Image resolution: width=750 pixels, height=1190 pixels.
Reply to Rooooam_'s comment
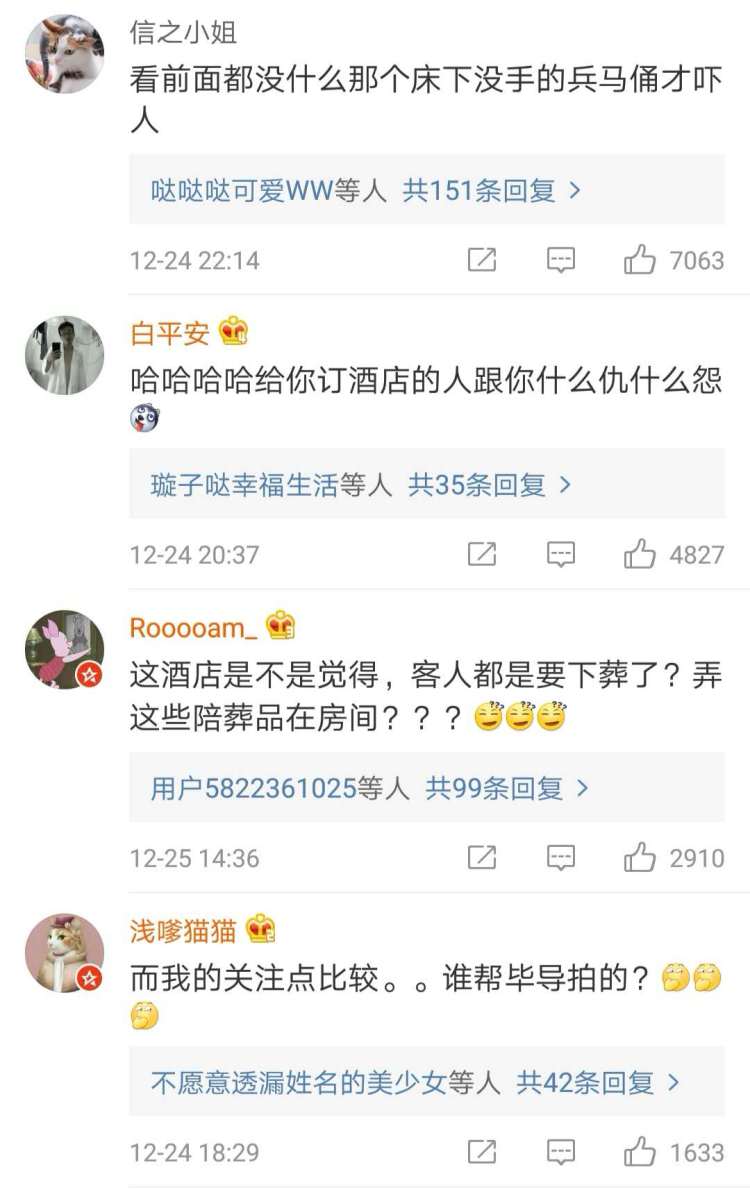pos(561,858)
